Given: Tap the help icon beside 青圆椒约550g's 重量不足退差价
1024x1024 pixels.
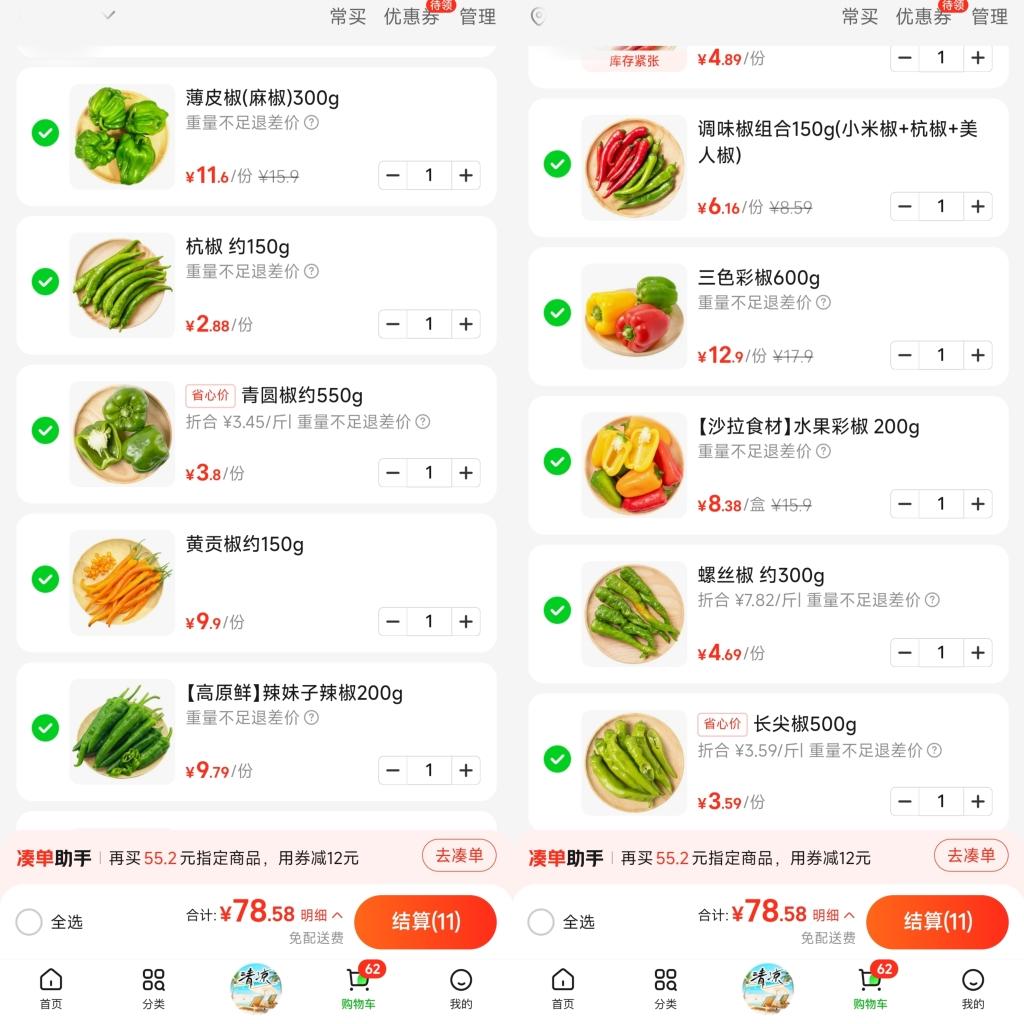Looking at the screenshot, I should [423, 422].
